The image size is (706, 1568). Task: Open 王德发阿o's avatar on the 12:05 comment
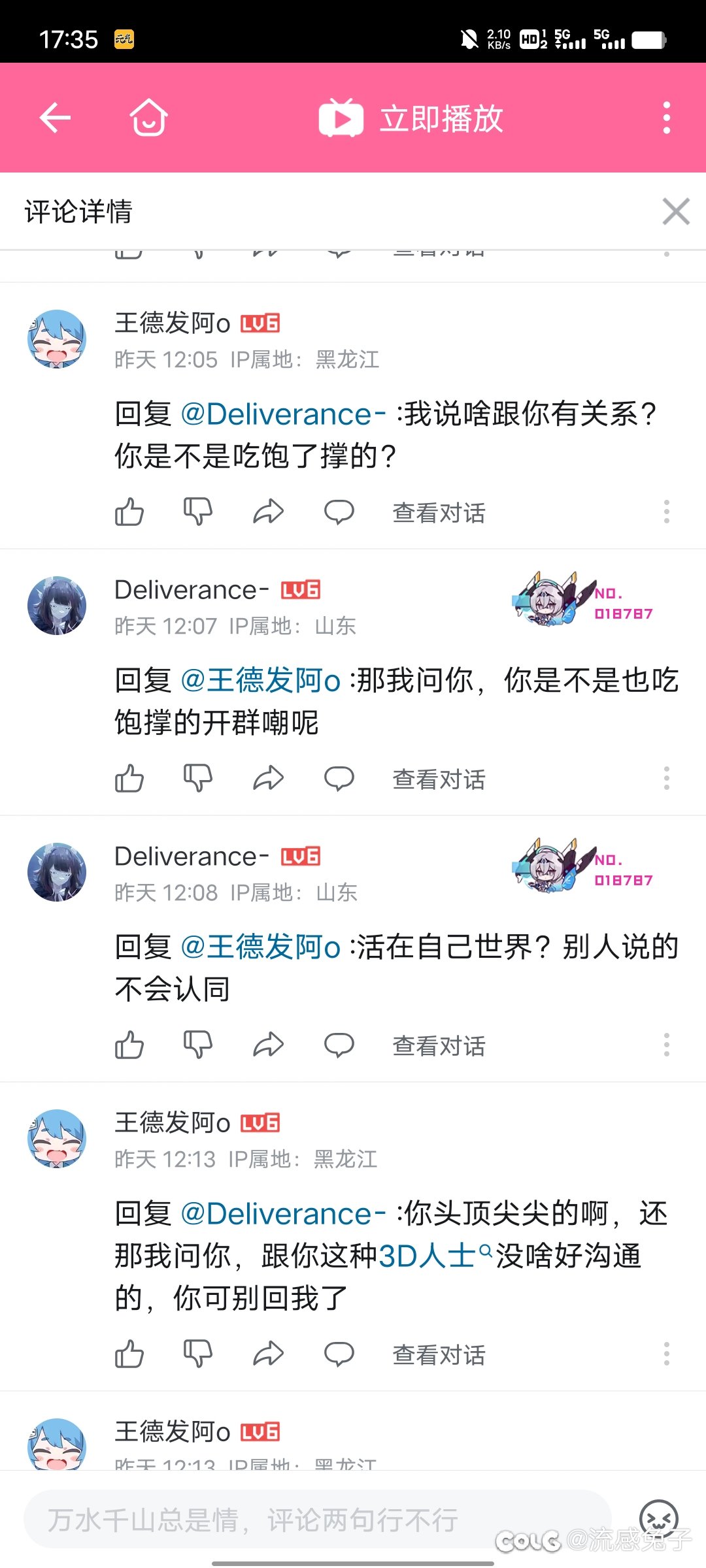pos(57,338)
